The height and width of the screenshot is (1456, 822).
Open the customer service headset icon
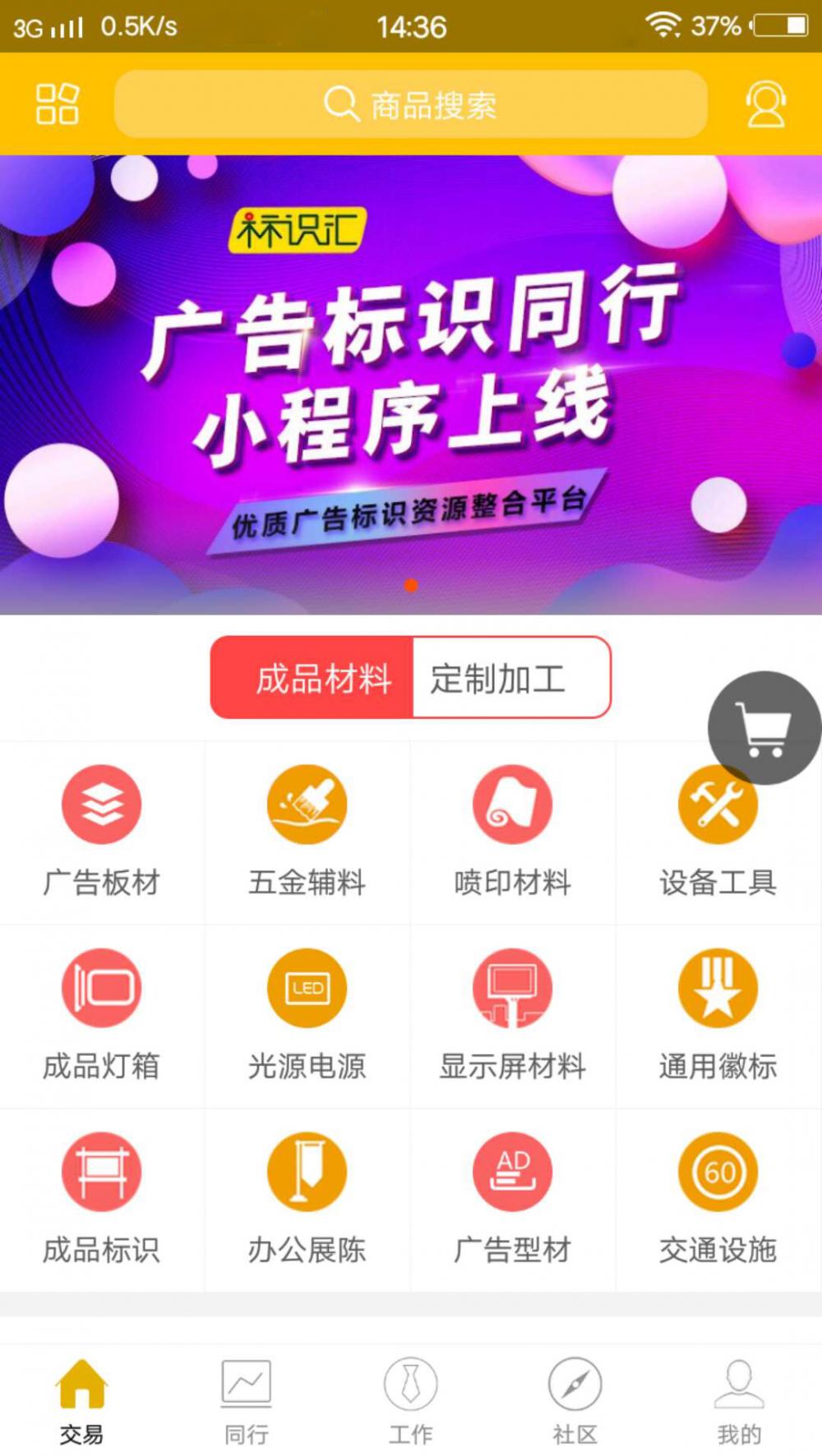pyautogui.click(x=765, y=104)
